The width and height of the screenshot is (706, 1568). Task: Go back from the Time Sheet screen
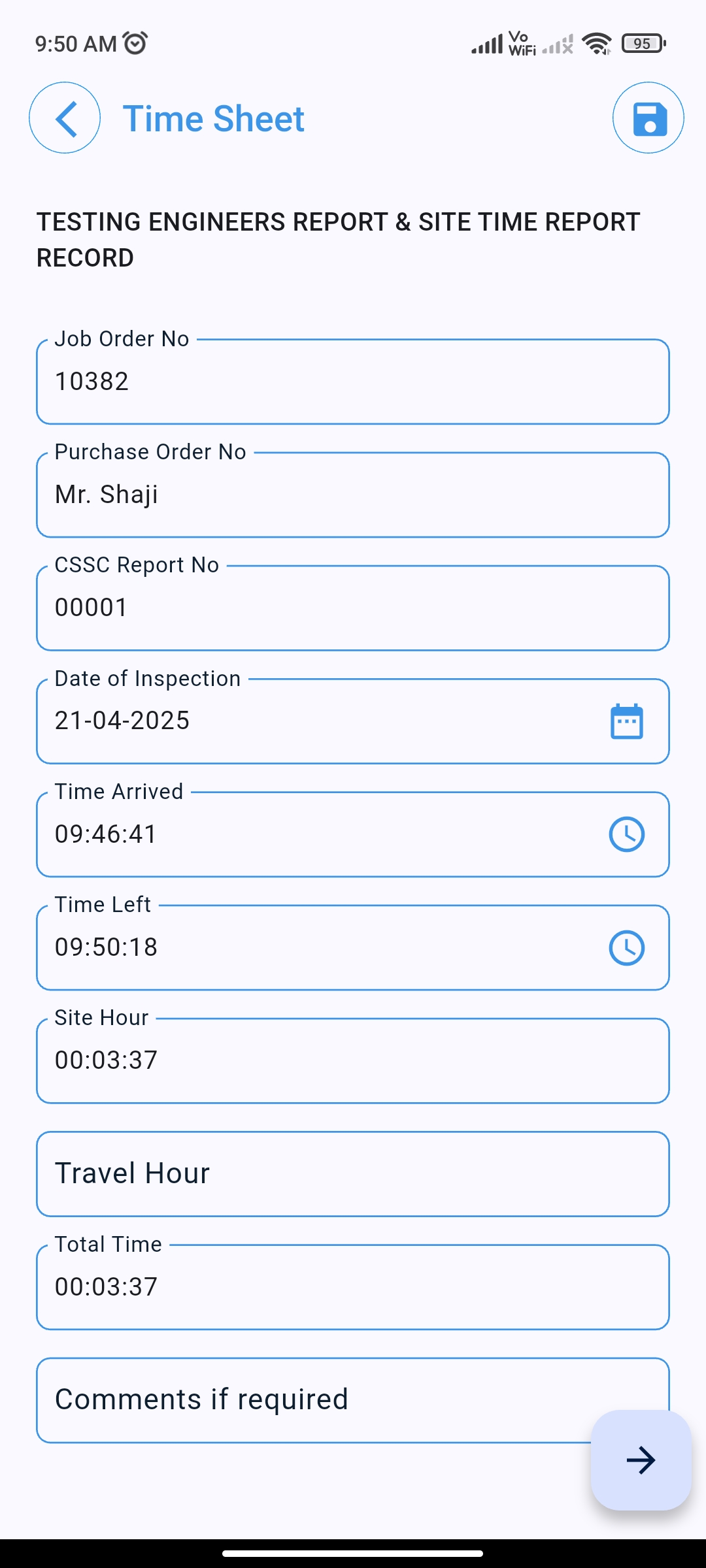[65, 118]
